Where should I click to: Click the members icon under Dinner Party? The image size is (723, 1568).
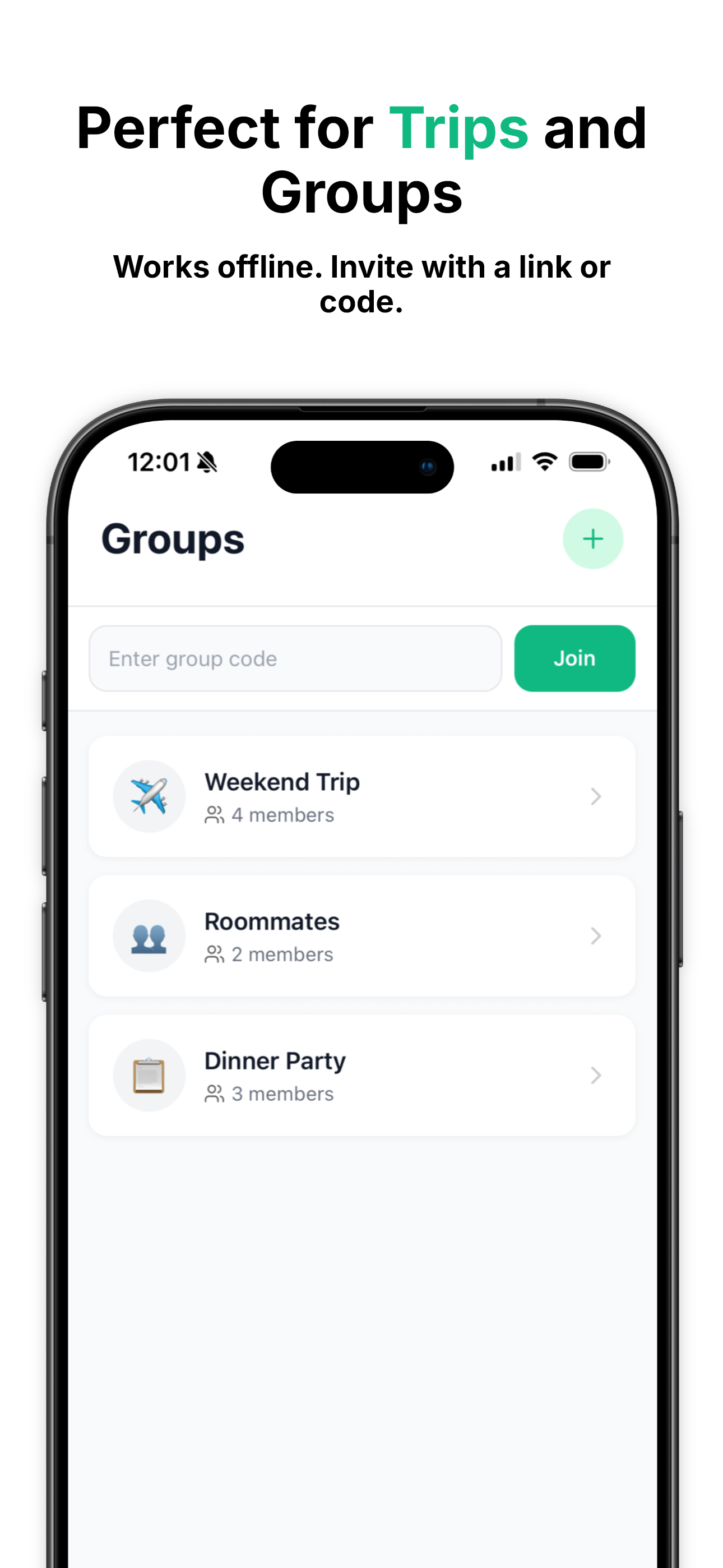click(x=214, y=1093)
